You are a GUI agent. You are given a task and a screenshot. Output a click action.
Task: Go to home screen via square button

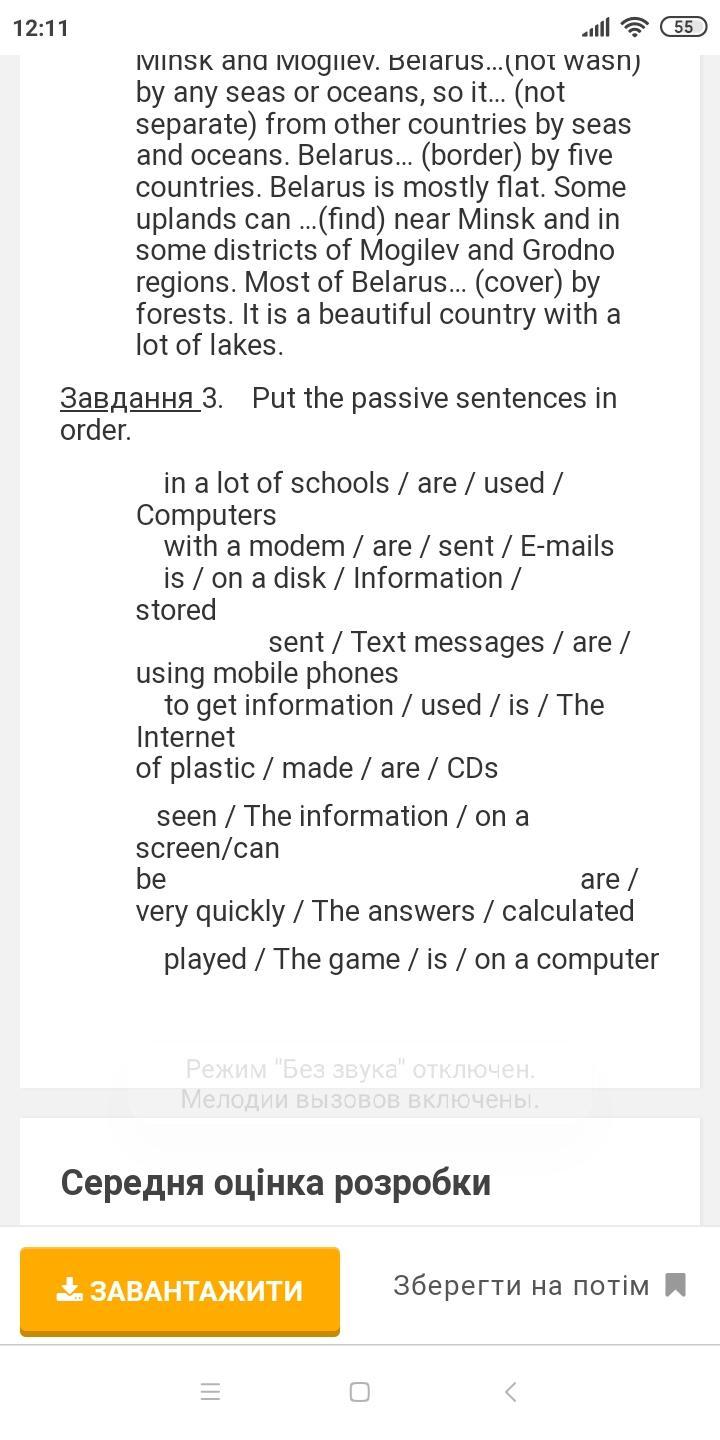point(360,1392)
